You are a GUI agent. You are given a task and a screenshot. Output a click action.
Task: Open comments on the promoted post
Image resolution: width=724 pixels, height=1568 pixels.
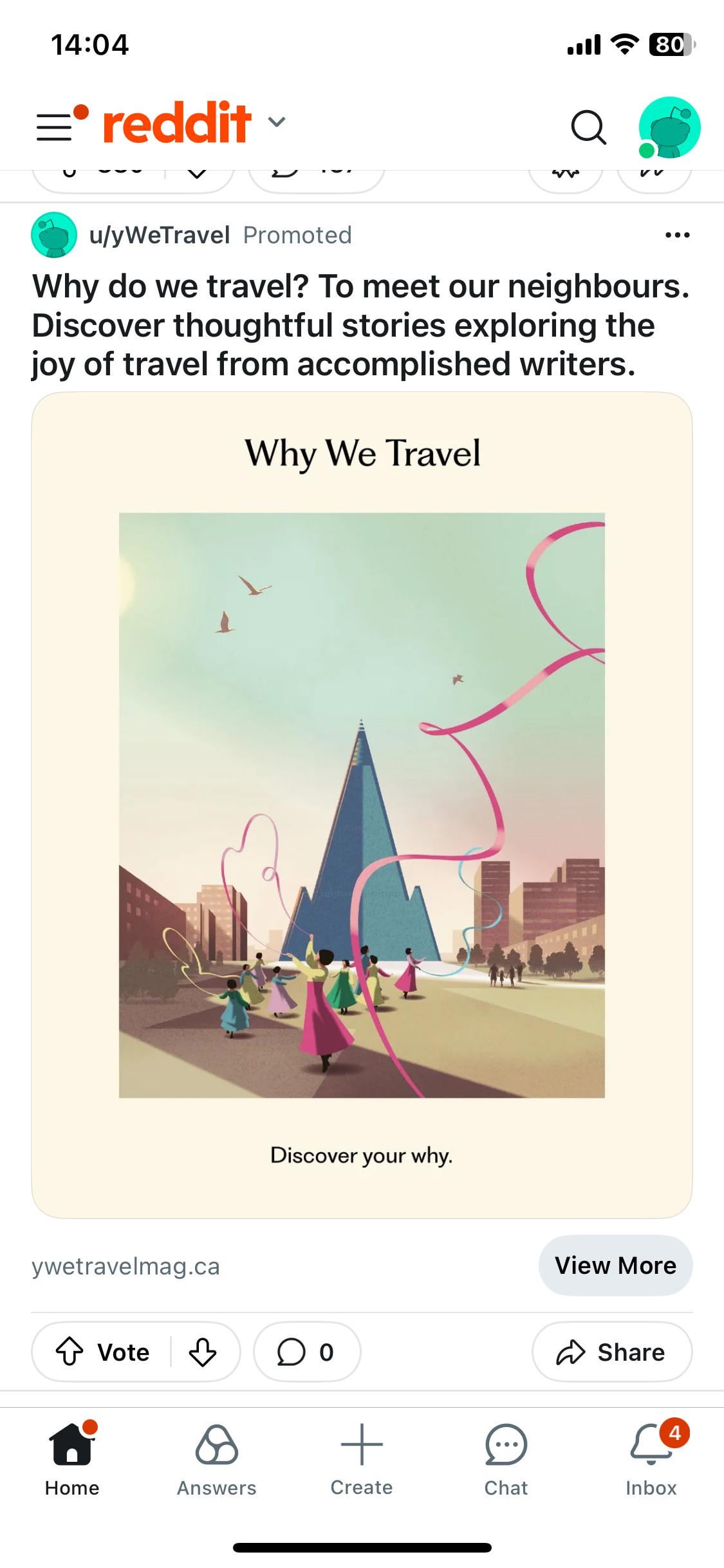coord(306,1352)
